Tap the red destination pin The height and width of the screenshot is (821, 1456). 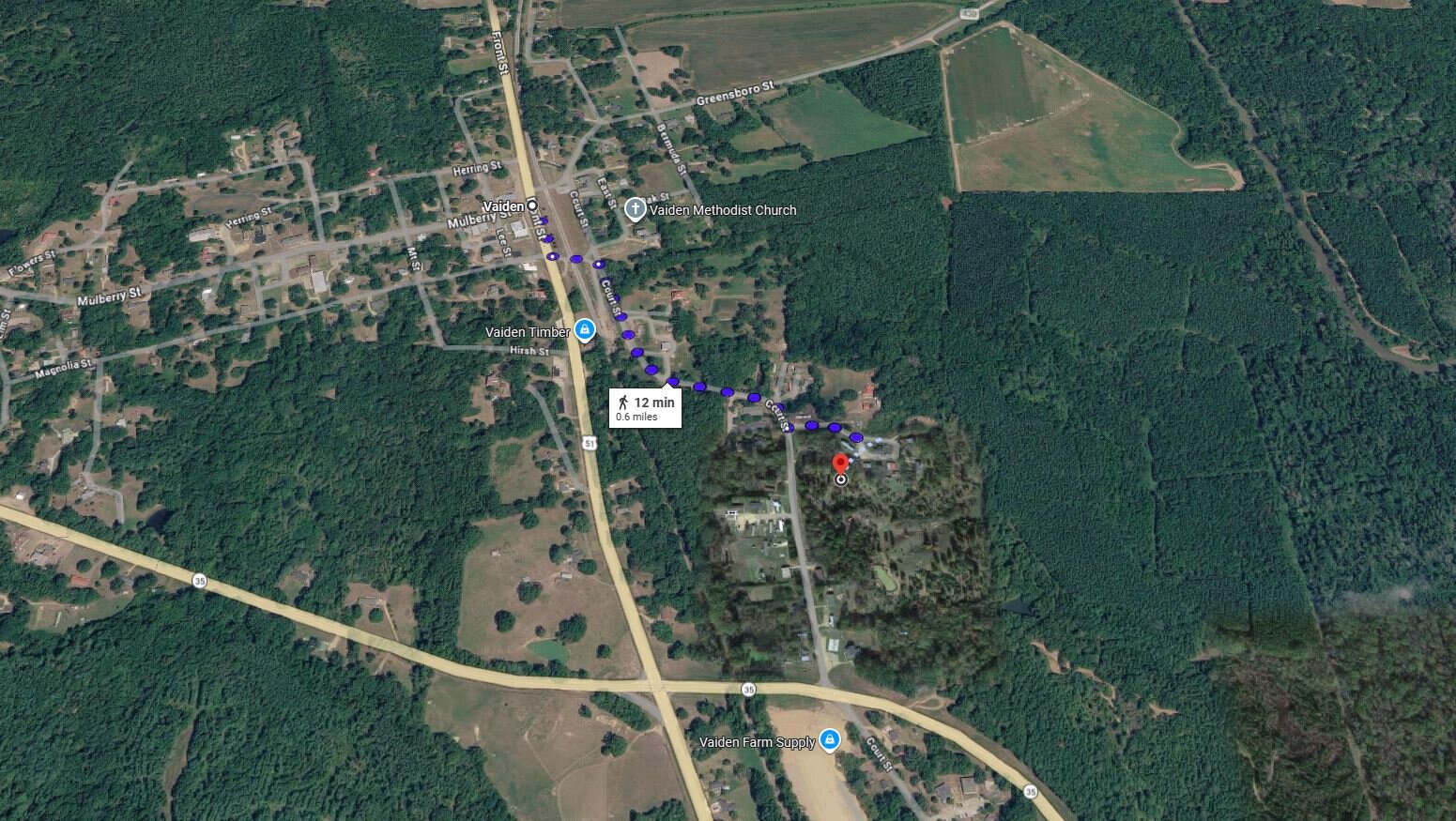[840, 463]
